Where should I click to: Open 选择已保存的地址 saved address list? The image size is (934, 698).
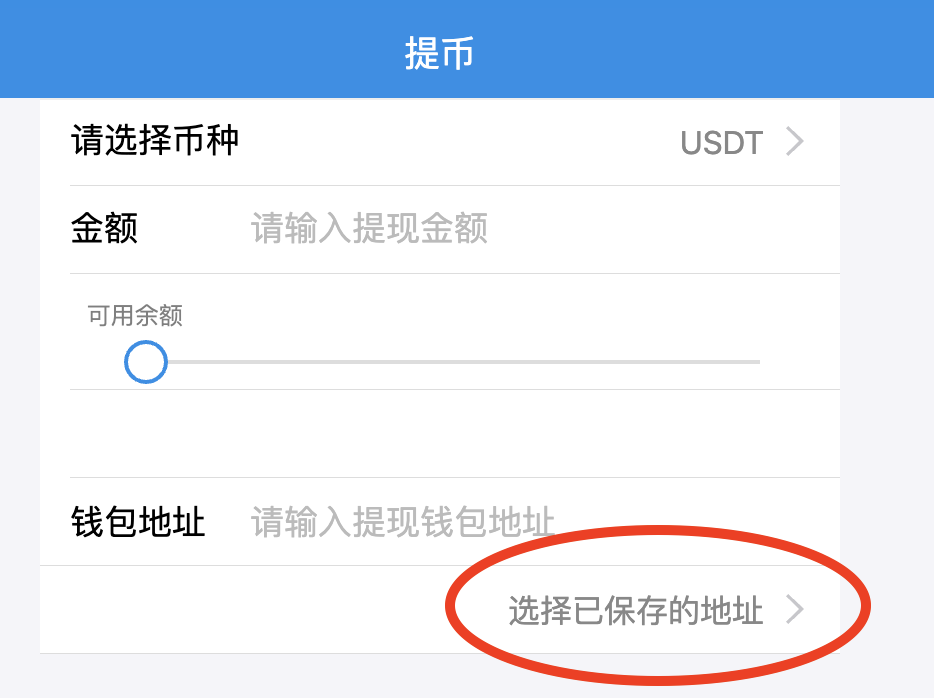pyautogui.click(x=655, y=610)
